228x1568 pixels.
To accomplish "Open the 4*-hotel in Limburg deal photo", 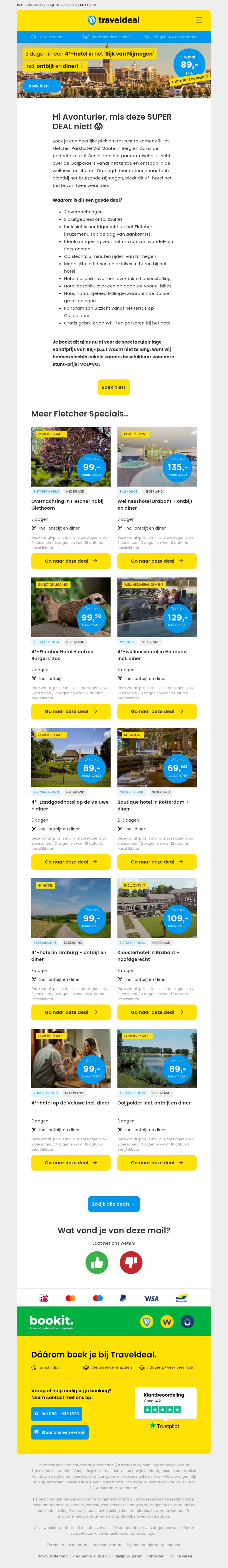I will (71, 908).
